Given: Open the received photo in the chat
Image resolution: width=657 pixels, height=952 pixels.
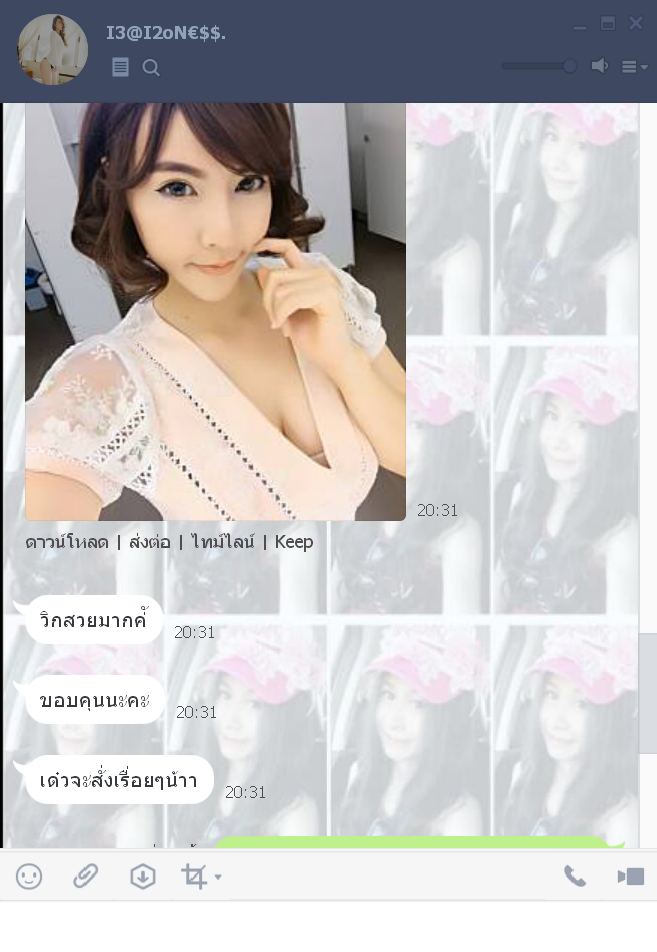Looking at the screenshot, I should point(215,311).
